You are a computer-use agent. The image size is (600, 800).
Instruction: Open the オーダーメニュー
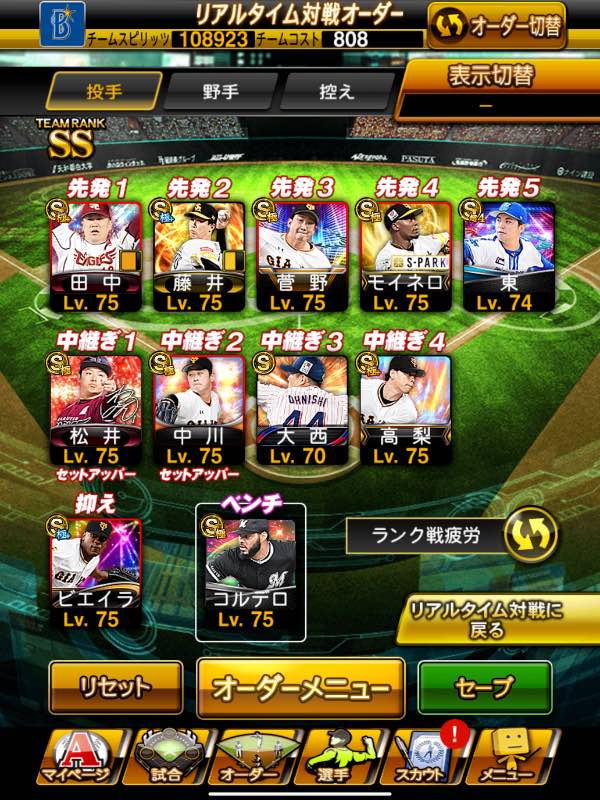tap(300, 688)
